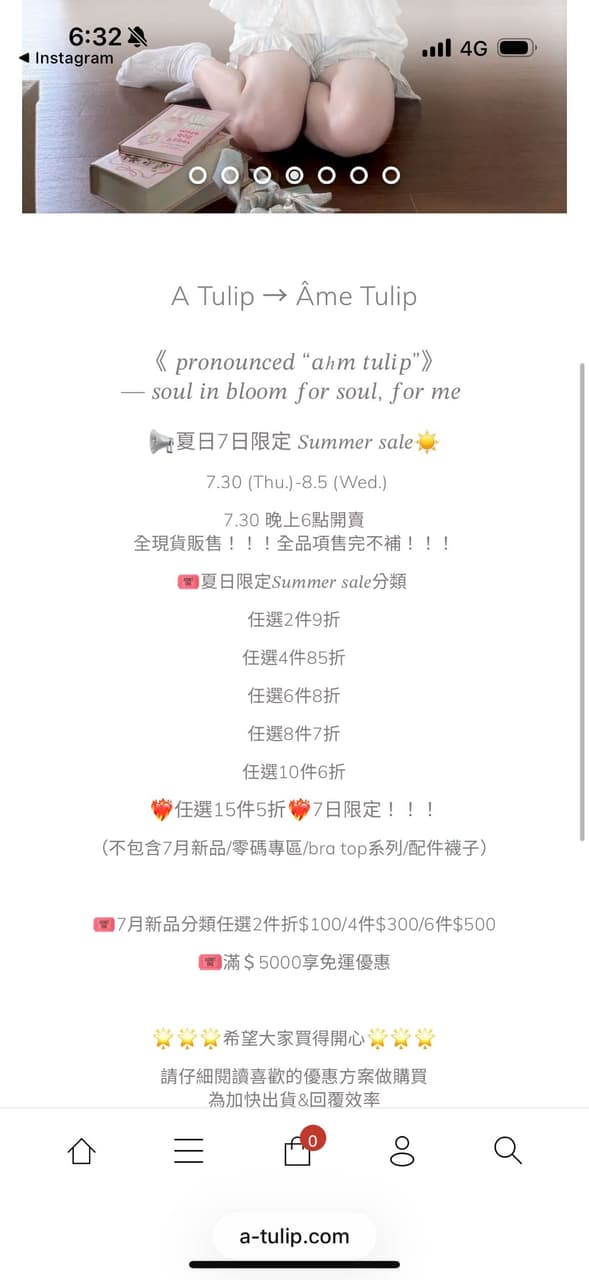Jump to the first banner slide dot
Viewport: 589px width, 1280px height.
click(x=198, y=175)
